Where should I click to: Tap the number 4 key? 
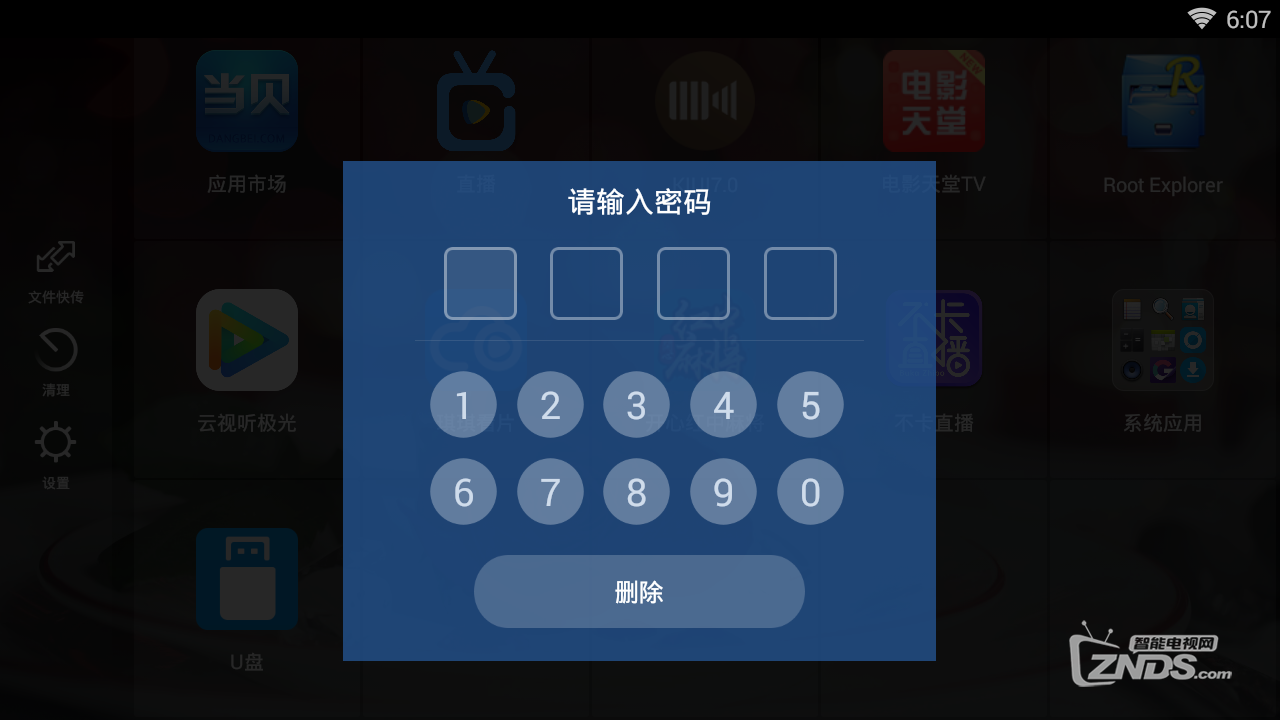click(723, 405)
